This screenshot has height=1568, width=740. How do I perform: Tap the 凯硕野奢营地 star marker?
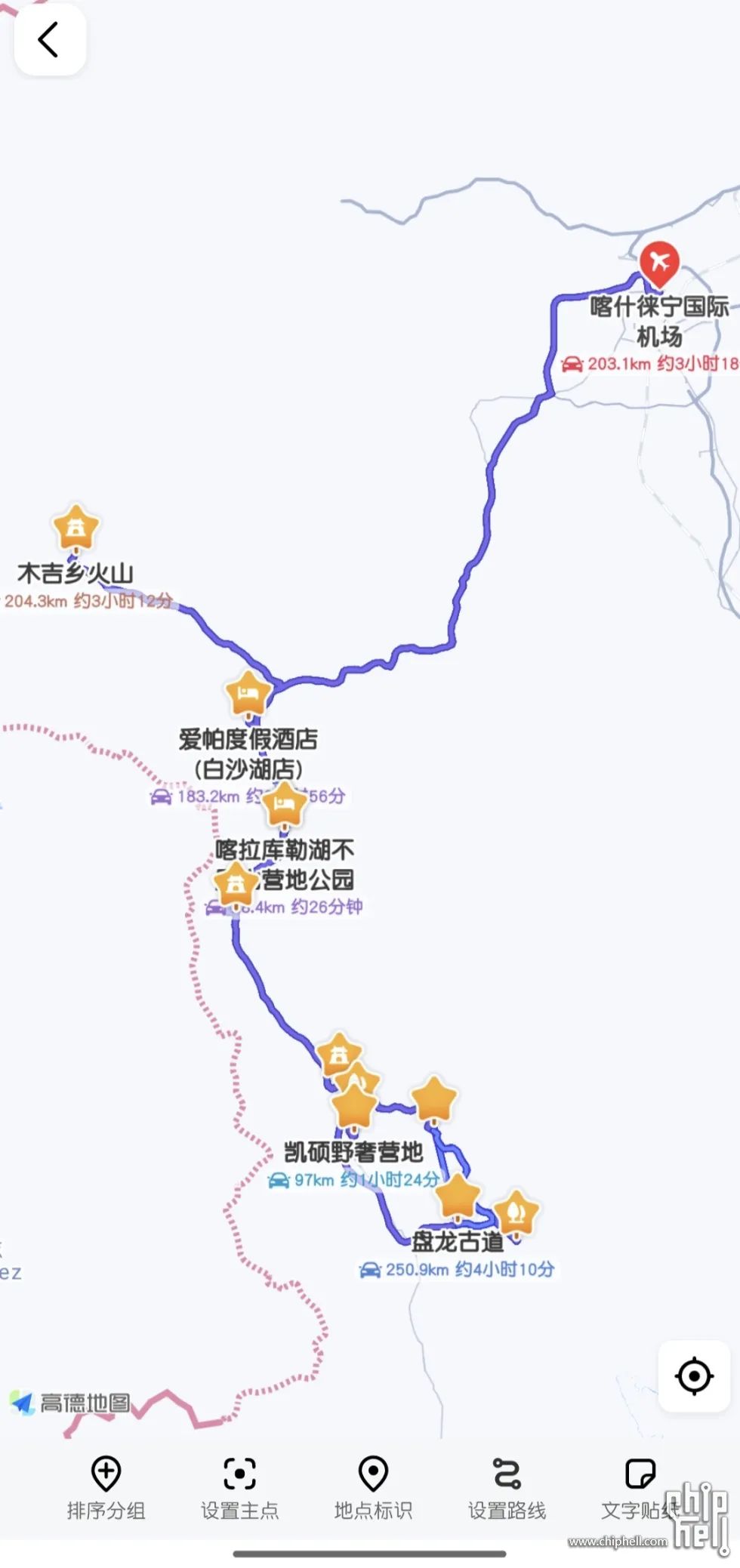tap(353, 1107)
